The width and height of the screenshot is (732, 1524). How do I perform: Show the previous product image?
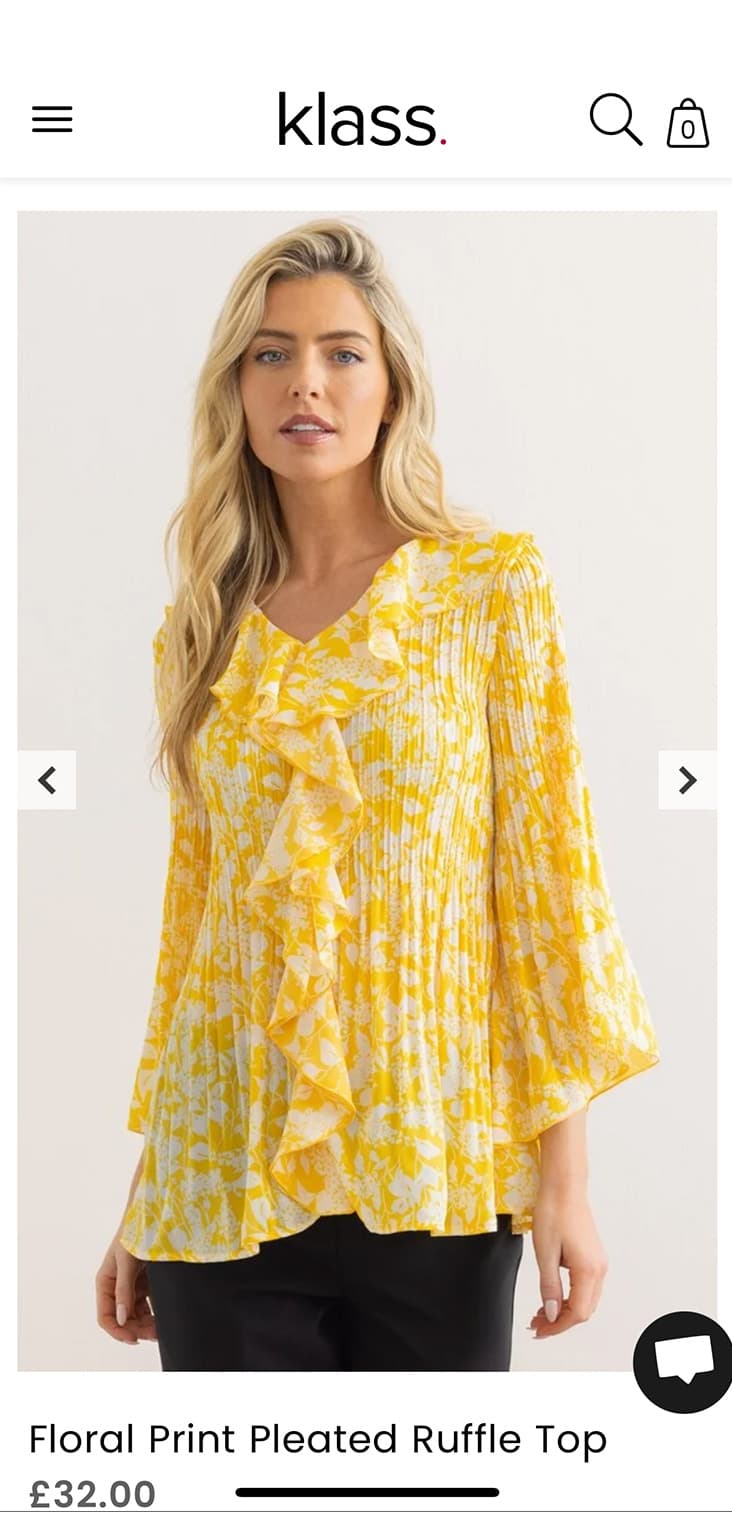[47, 780]
